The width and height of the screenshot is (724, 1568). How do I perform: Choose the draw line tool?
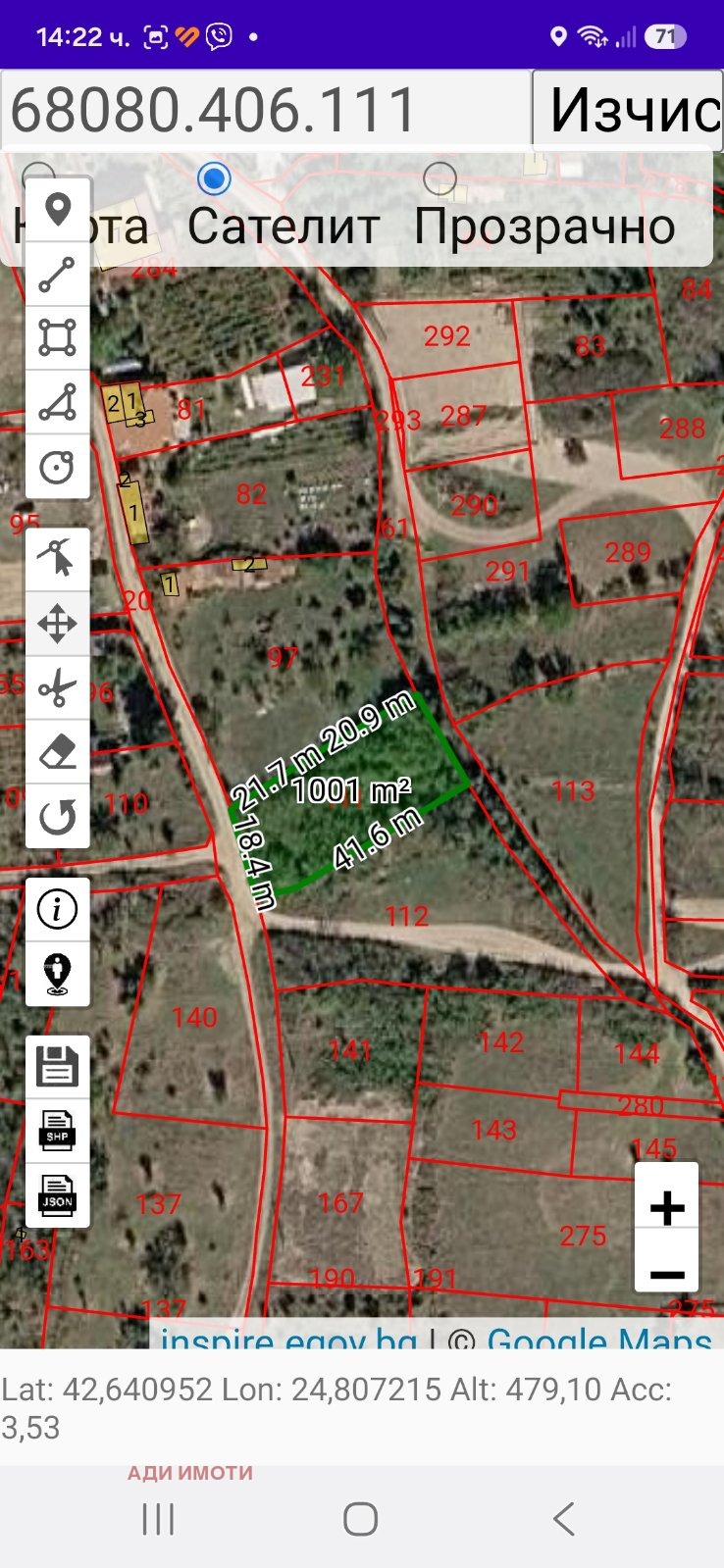coord(57,275)
